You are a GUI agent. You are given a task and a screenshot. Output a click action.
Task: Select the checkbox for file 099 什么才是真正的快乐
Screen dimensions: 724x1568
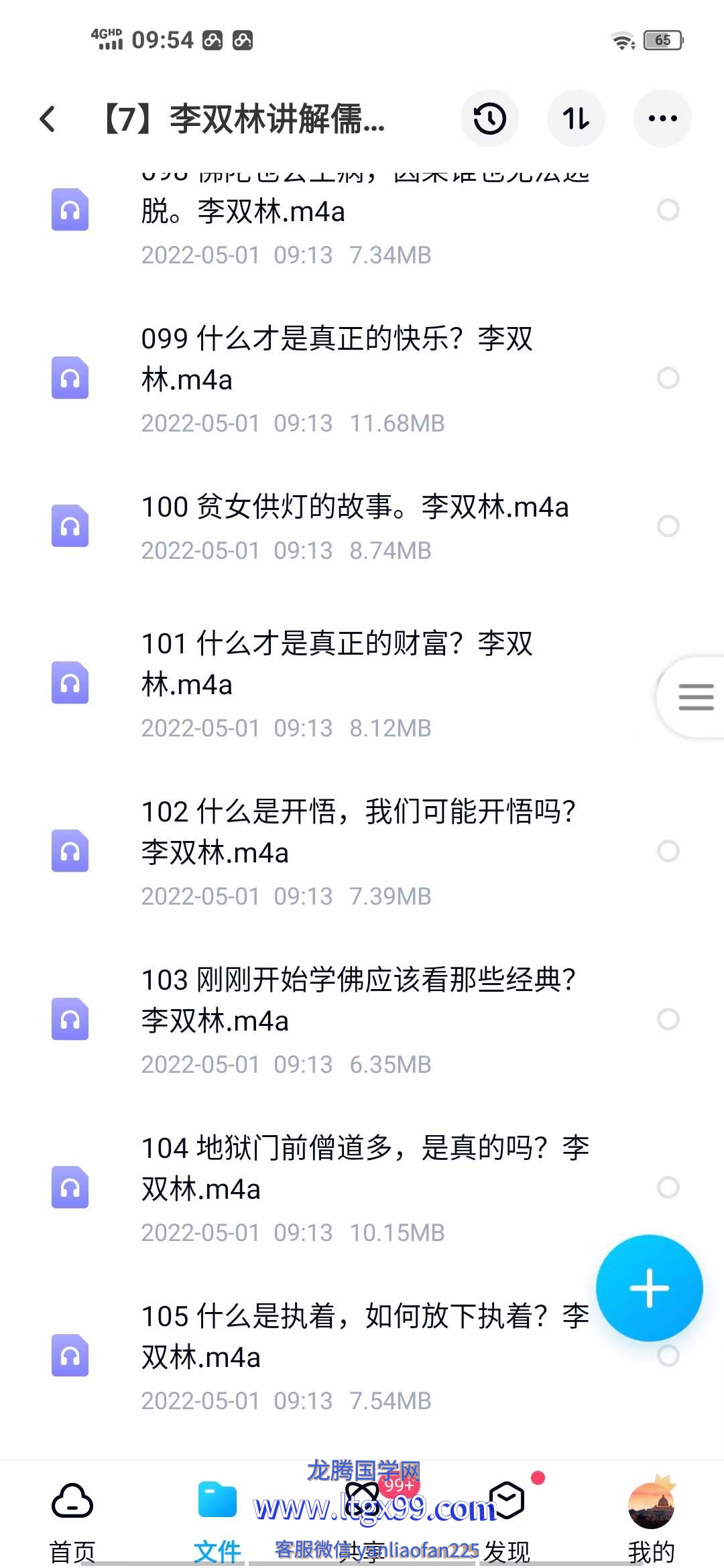point(668,378)
